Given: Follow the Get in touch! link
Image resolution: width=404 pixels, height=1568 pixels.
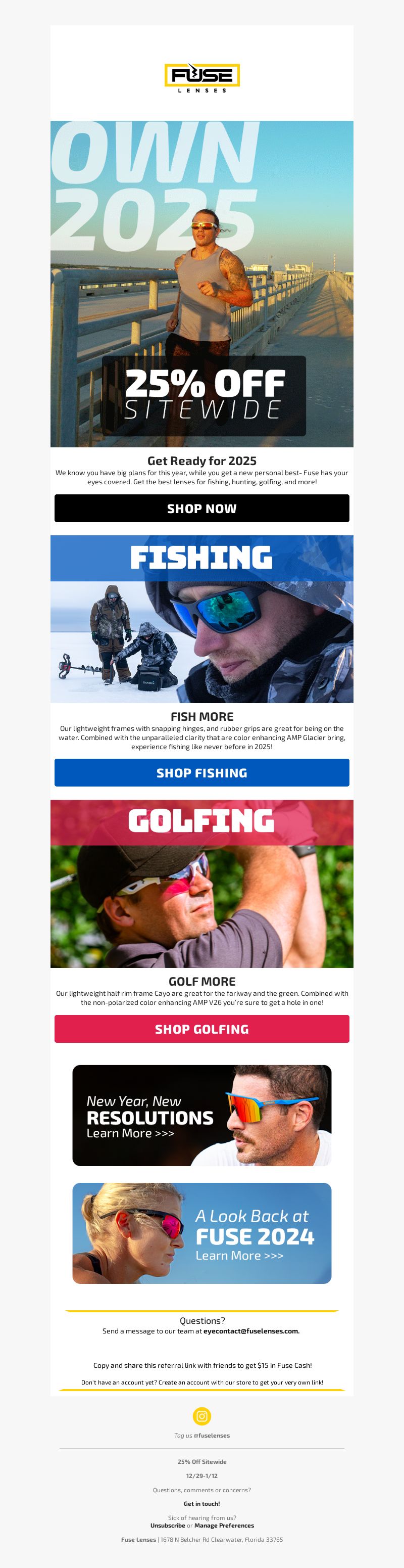Looking at the screenshot, I should (x=202, y=1503).
